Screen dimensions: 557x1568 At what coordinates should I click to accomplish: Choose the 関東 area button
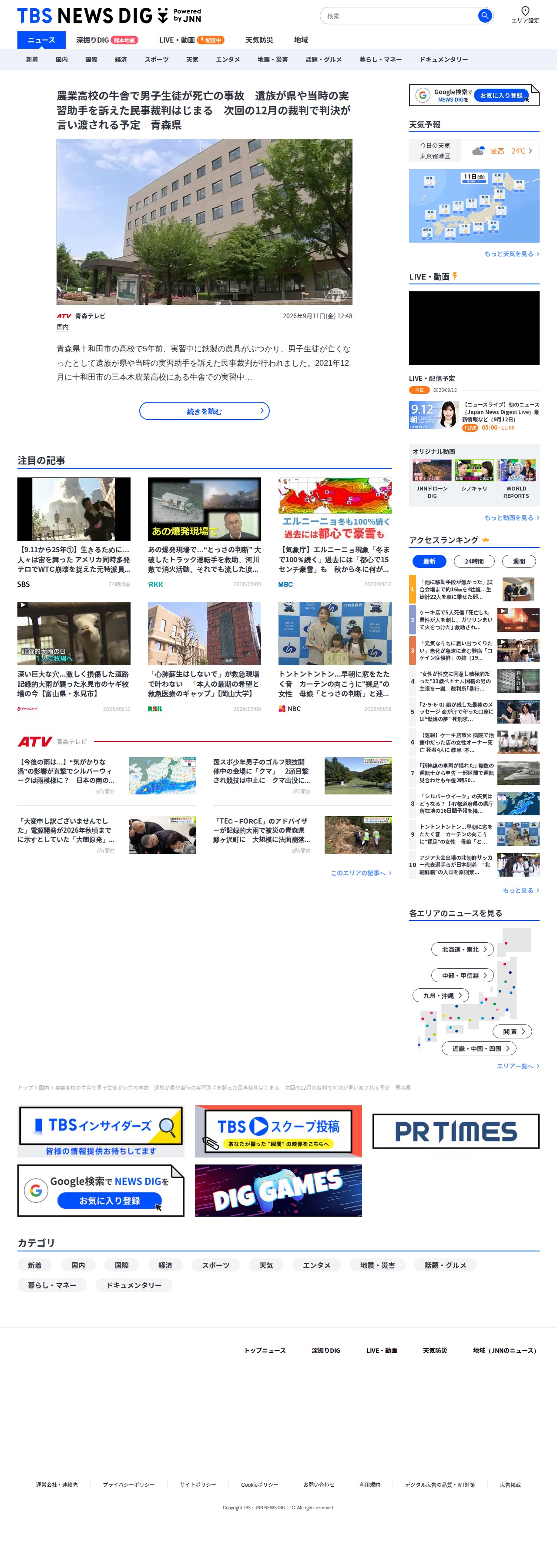pos(512,1031)
